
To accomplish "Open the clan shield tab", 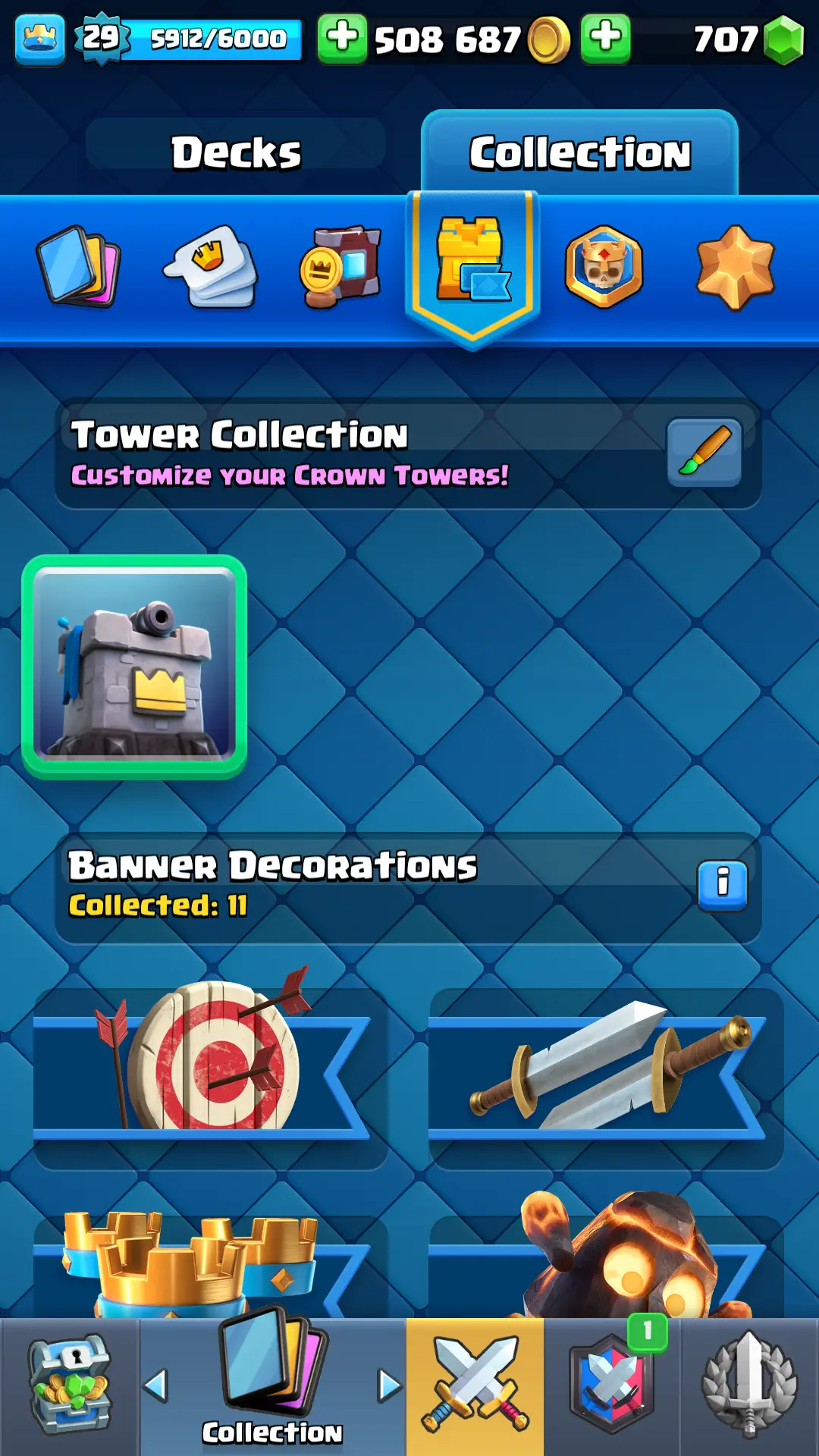I will point(611,1386).
